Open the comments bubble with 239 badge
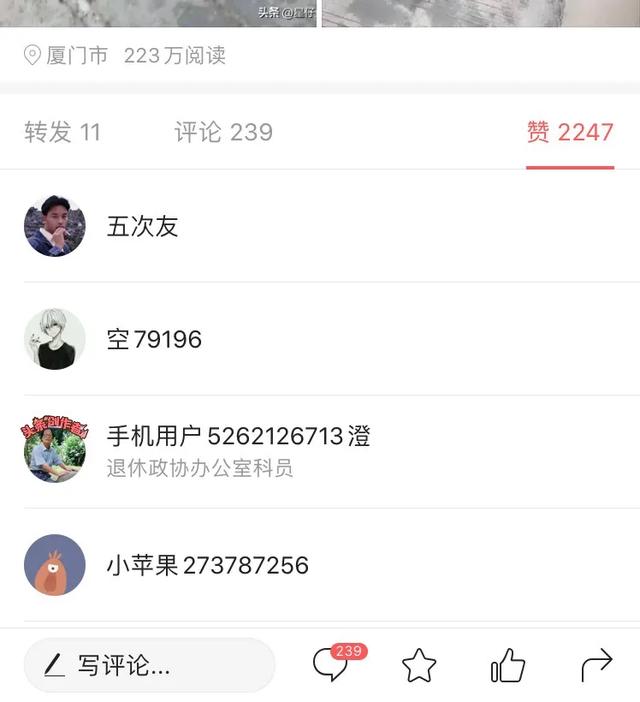This screenshot has width=640, height=702. pyautogui.click(x=332, y=664)
